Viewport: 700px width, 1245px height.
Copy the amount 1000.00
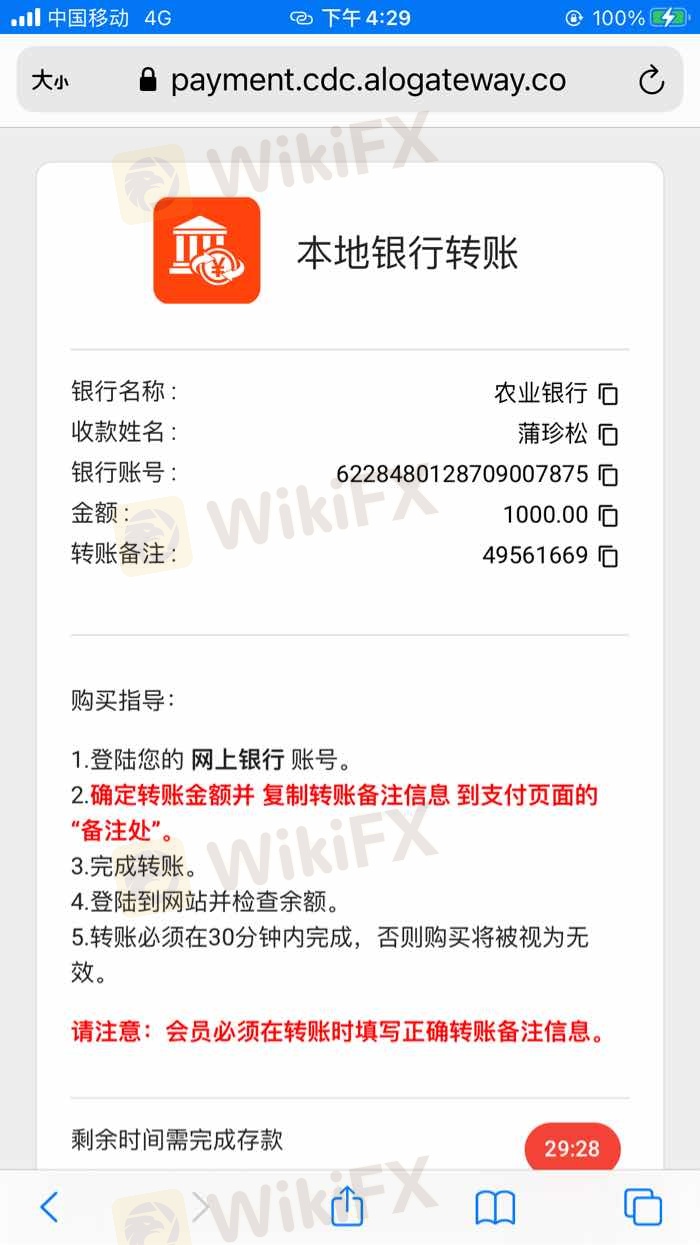click(608, 516)
